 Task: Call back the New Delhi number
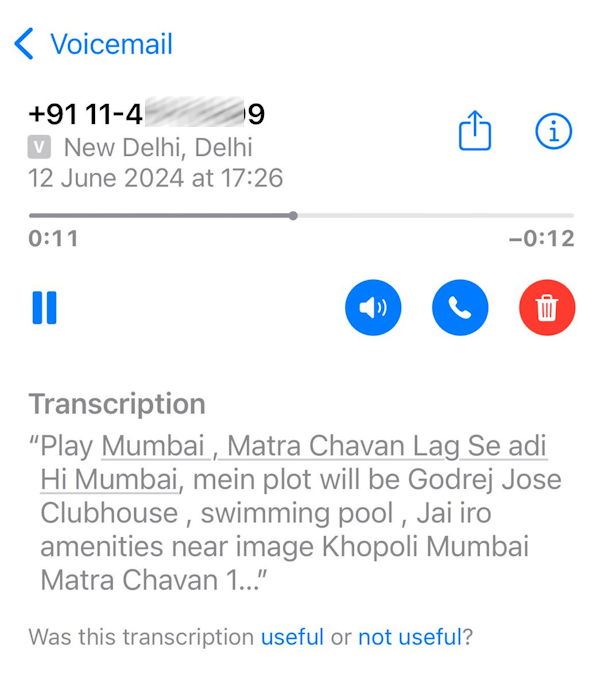[460, 307]
